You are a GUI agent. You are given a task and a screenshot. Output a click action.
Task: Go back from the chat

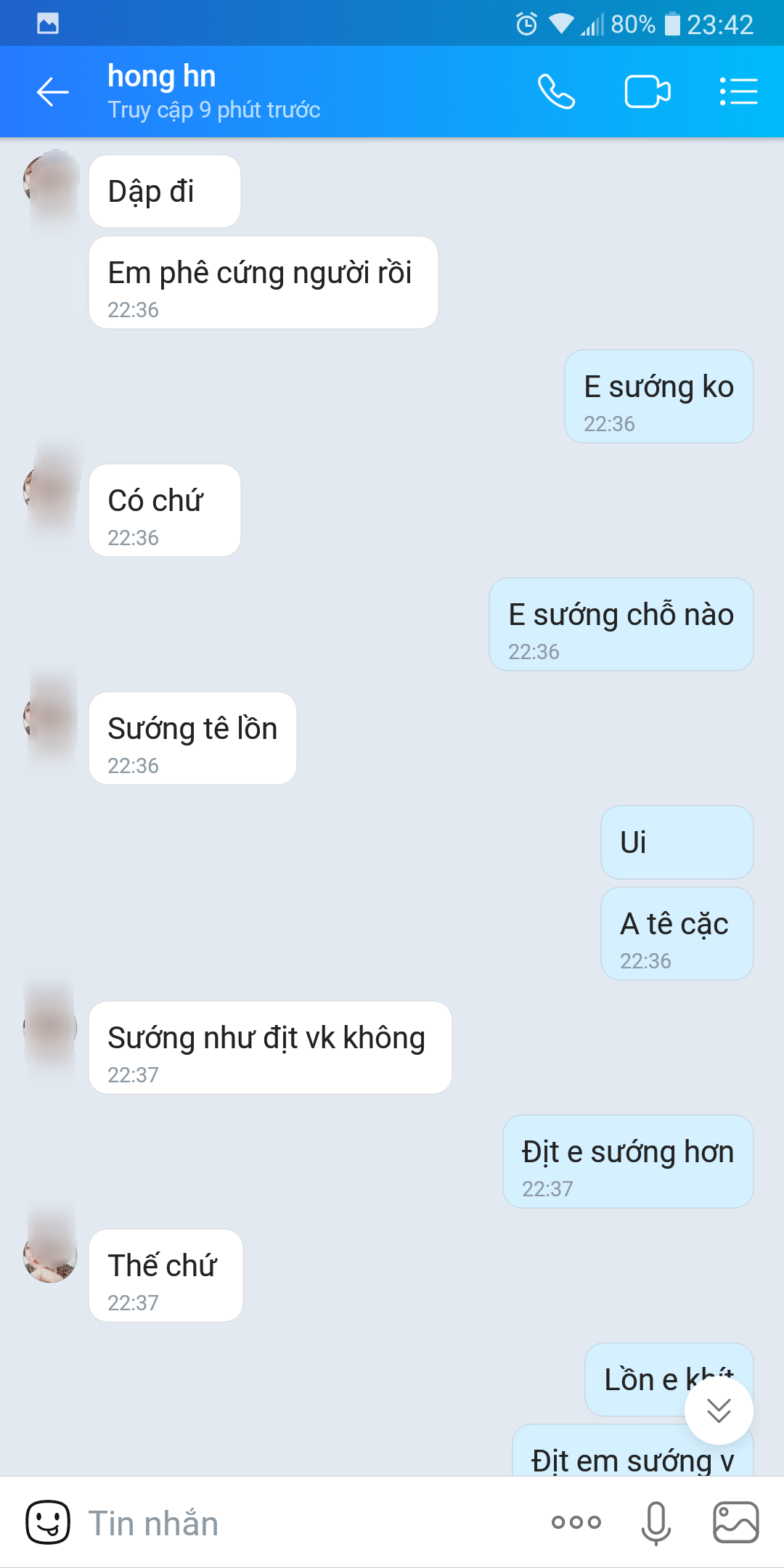pos(52,92)
